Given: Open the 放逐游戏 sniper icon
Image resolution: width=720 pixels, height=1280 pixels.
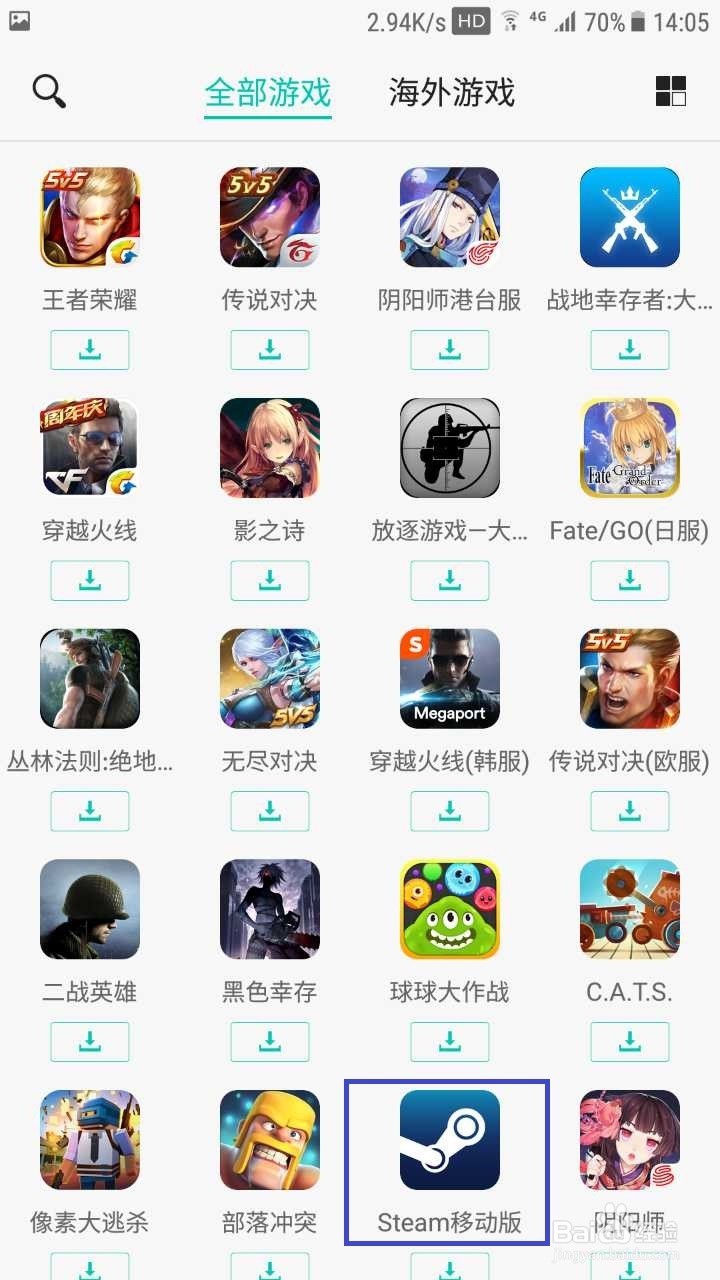Looking at the screenshot, I should [450, 448].
